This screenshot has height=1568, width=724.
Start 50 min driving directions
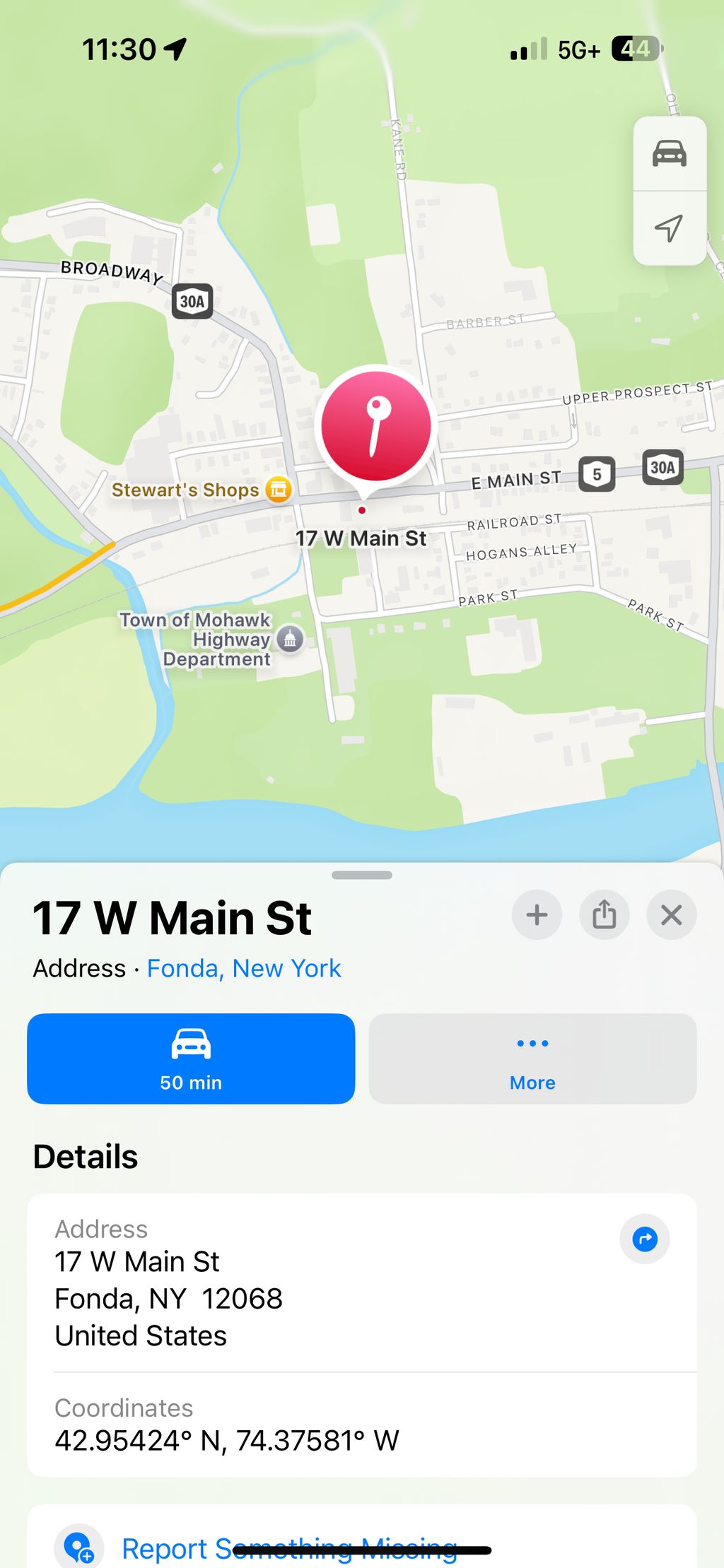pos(191,1059)
